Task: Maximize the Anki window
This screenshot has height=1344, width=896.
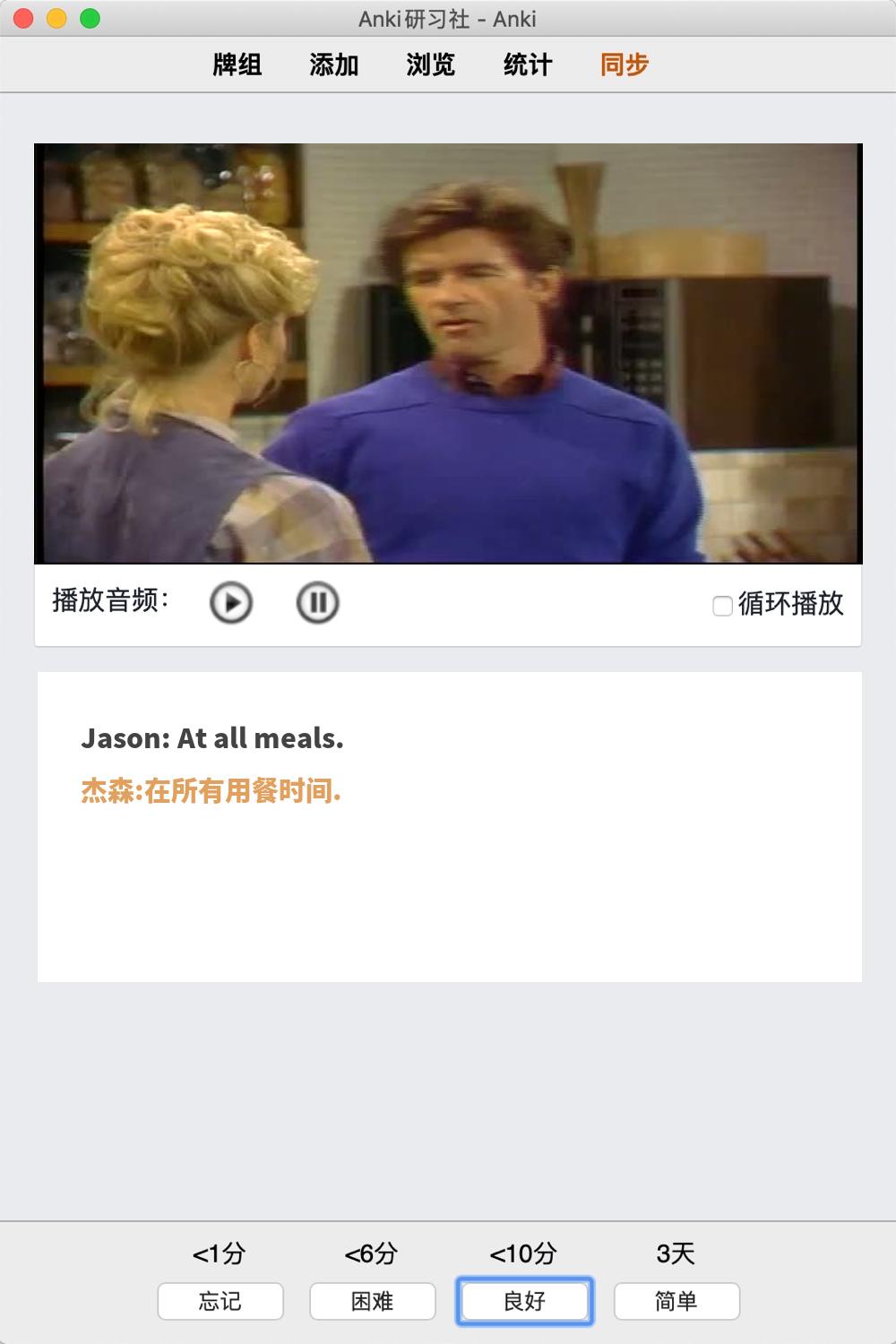Action: 90,19
